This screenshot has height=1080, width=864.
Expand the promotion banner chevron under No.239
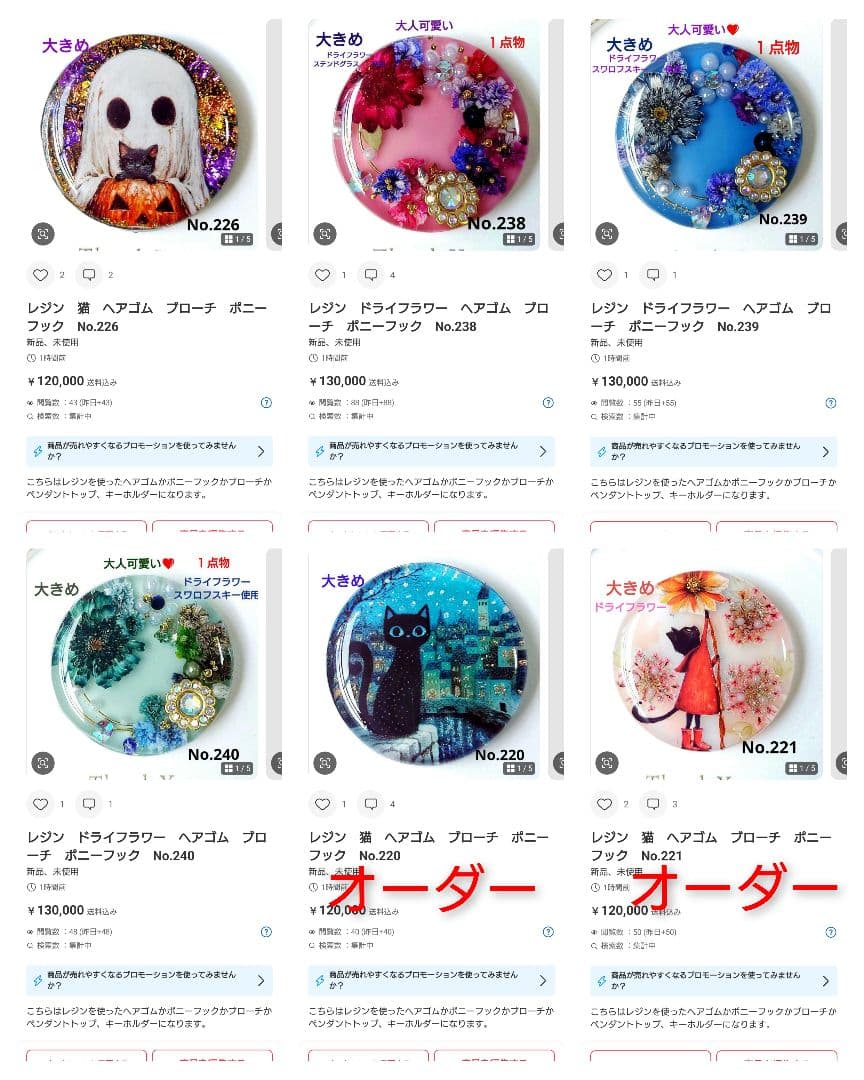pyautogui.click(x=828, y=453)
